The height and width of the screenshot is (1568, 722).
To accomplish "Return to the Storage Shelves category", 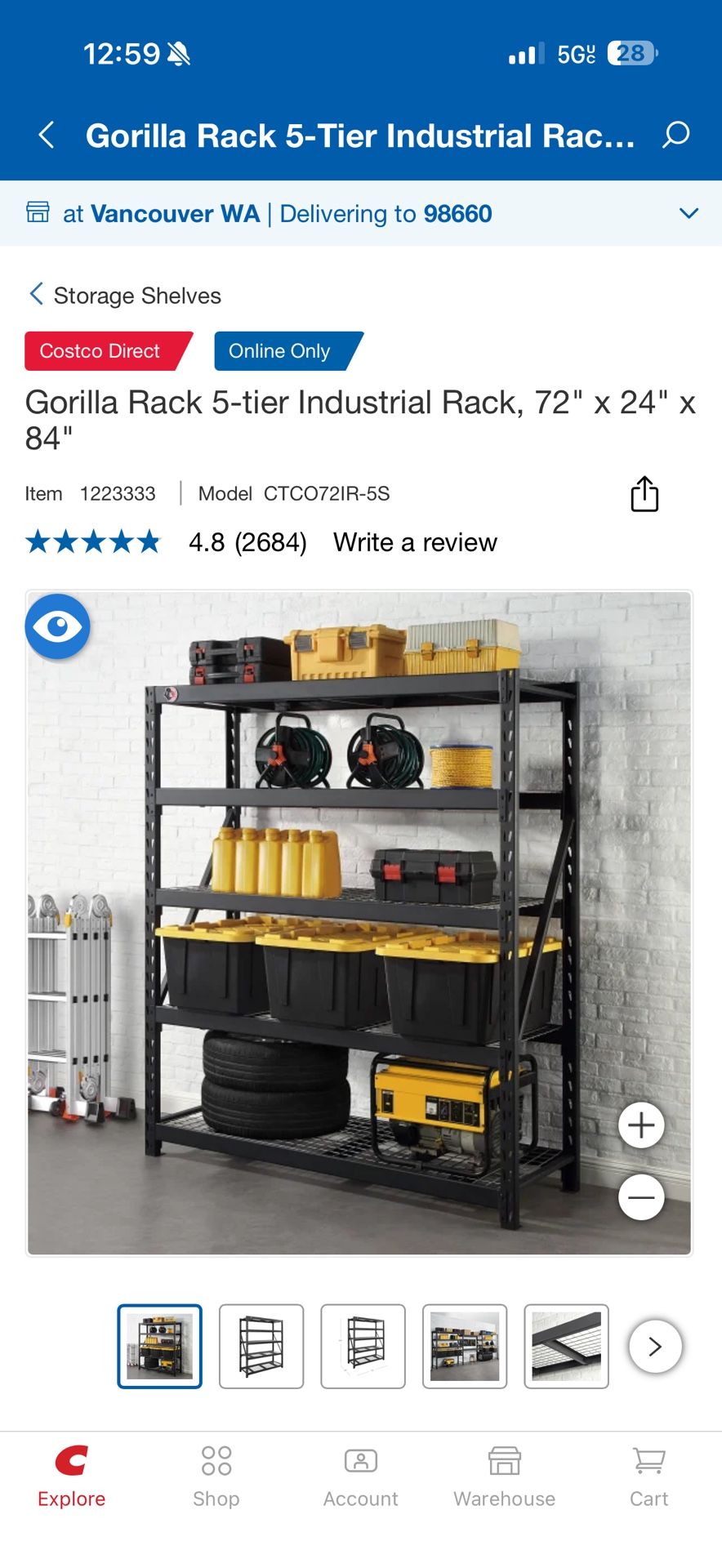I will (125, 295).
